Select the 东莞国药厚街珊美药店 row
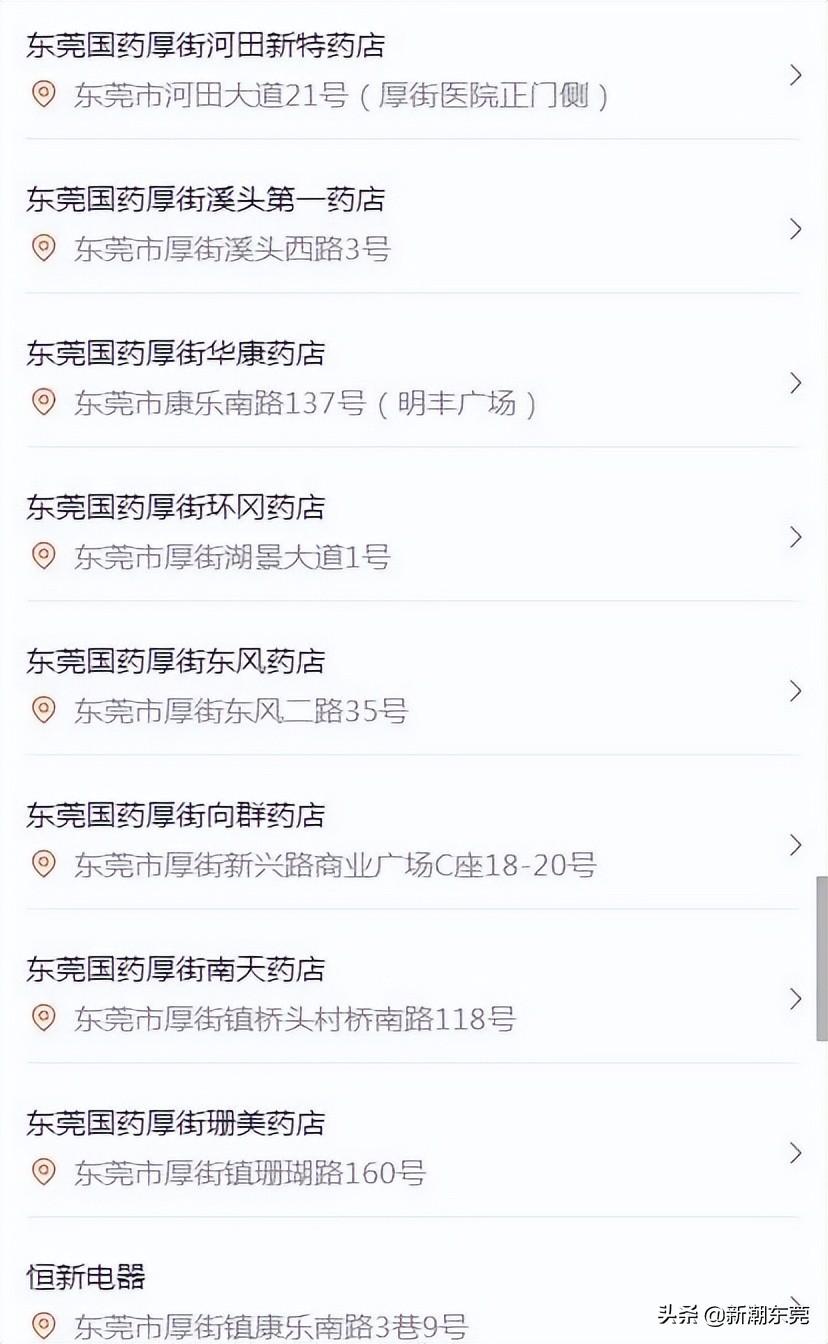The height and width of the screenshot is (1344, 828). pos(176,1124)
